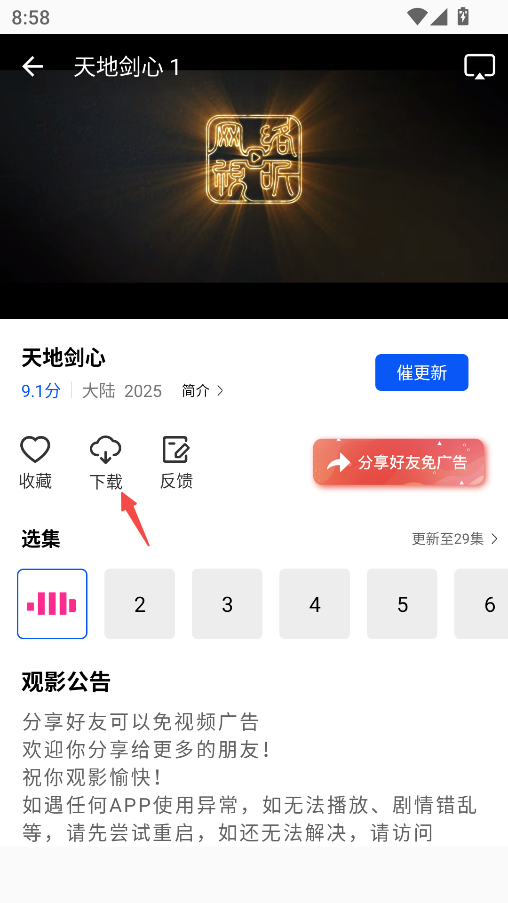The image size is (508, 903).
Task: Play episode 6
Action: pos(482,604)
